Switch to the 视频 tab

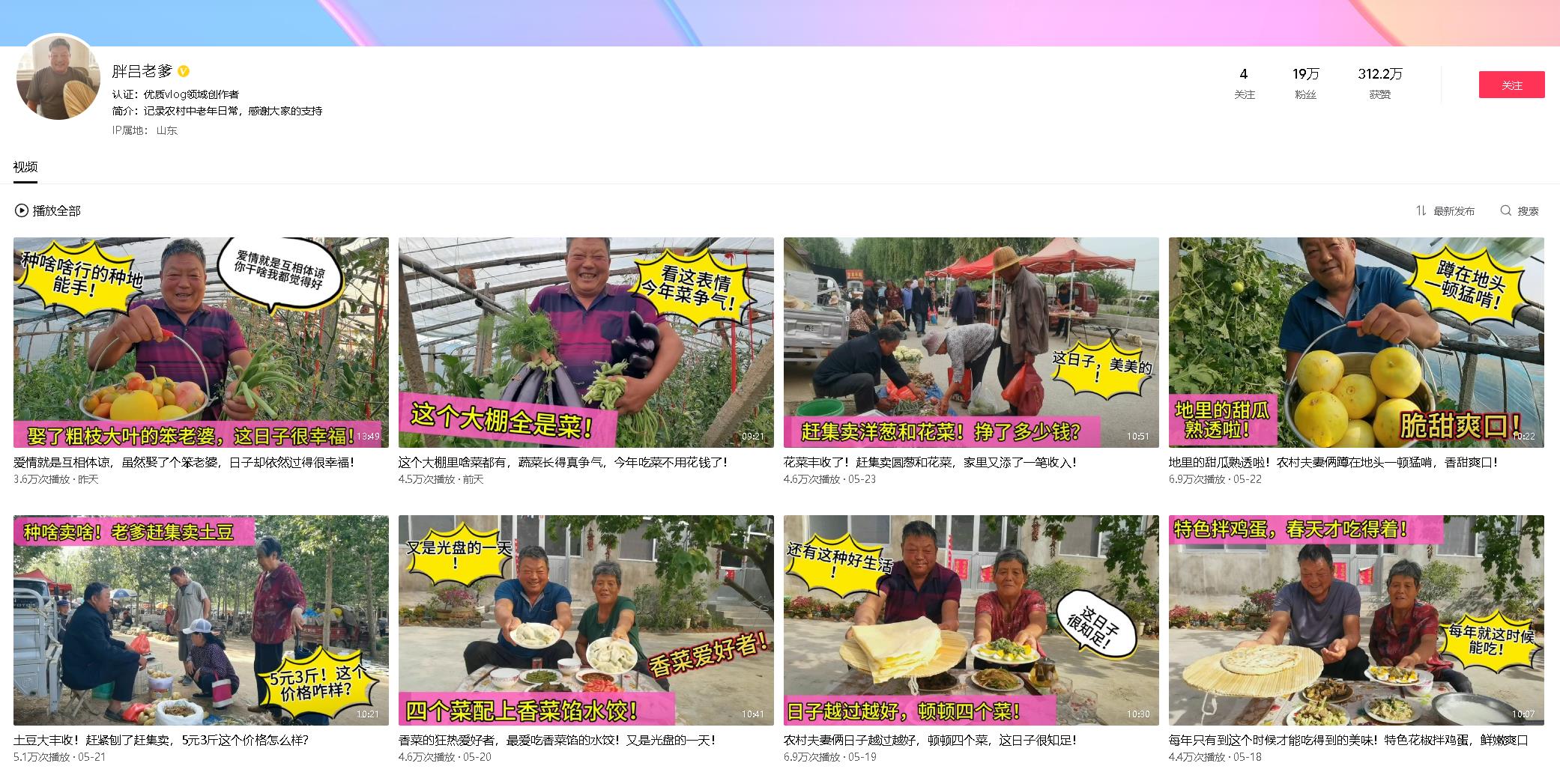coord(25,167)
